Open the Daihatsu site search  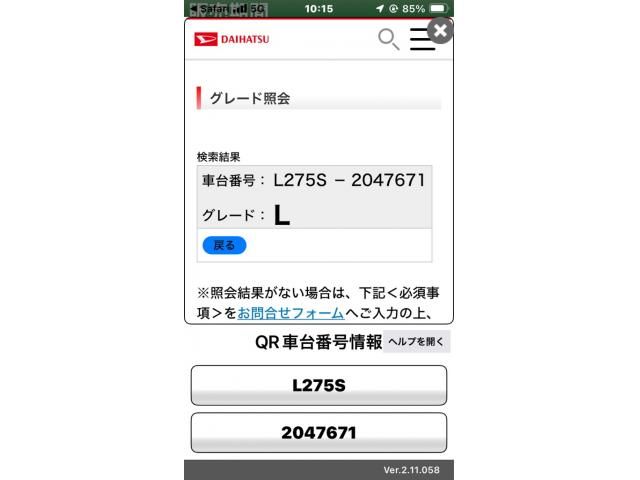coord(388,40)
